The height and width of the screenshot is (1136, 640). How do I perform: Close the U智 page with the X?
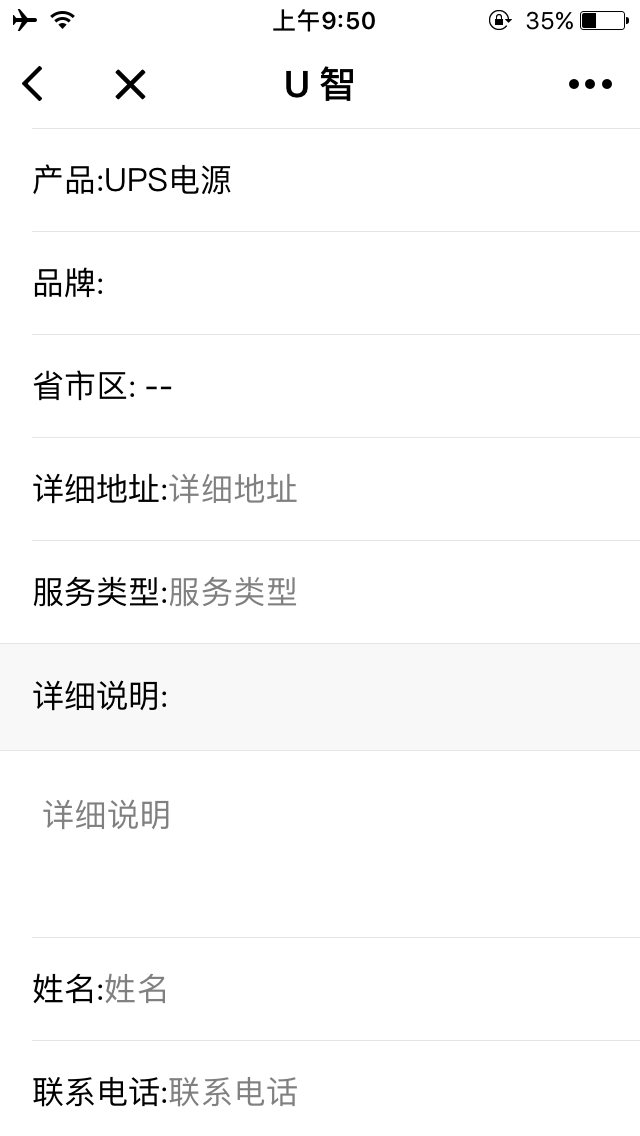130,85
